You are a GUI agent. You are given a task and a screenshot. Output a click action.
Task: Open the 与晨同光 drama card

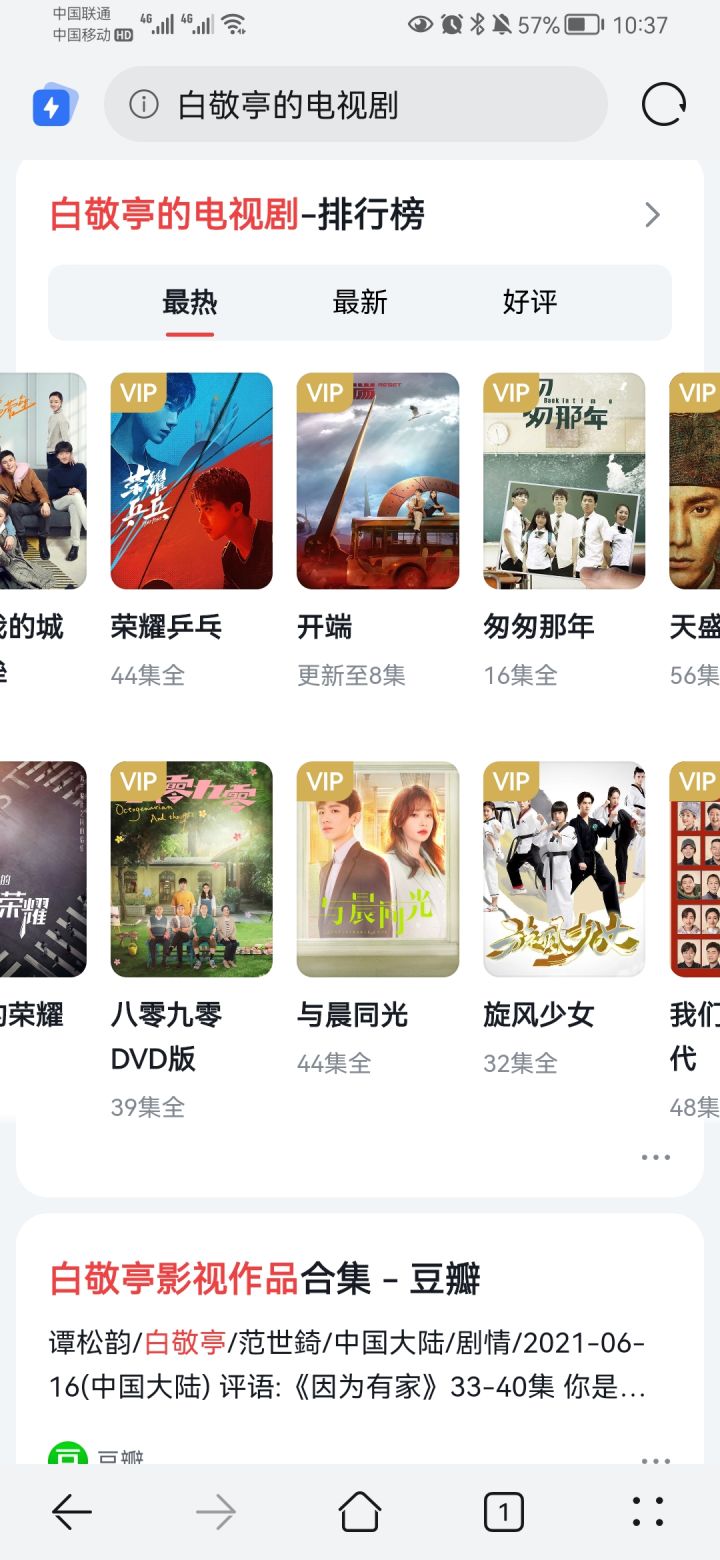click(378, 919)
